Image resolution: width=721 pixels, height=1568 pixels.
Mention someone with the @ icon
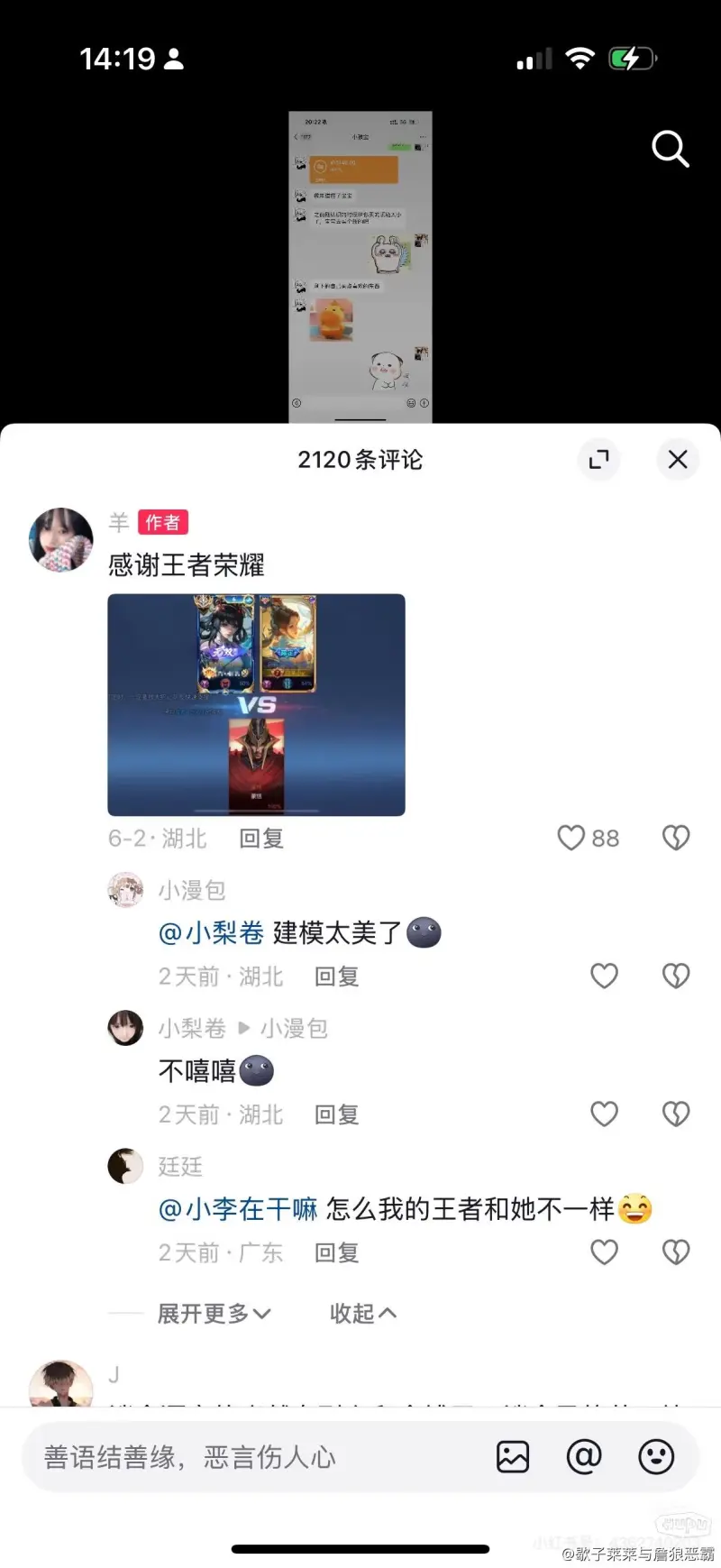pos(584,1457)
